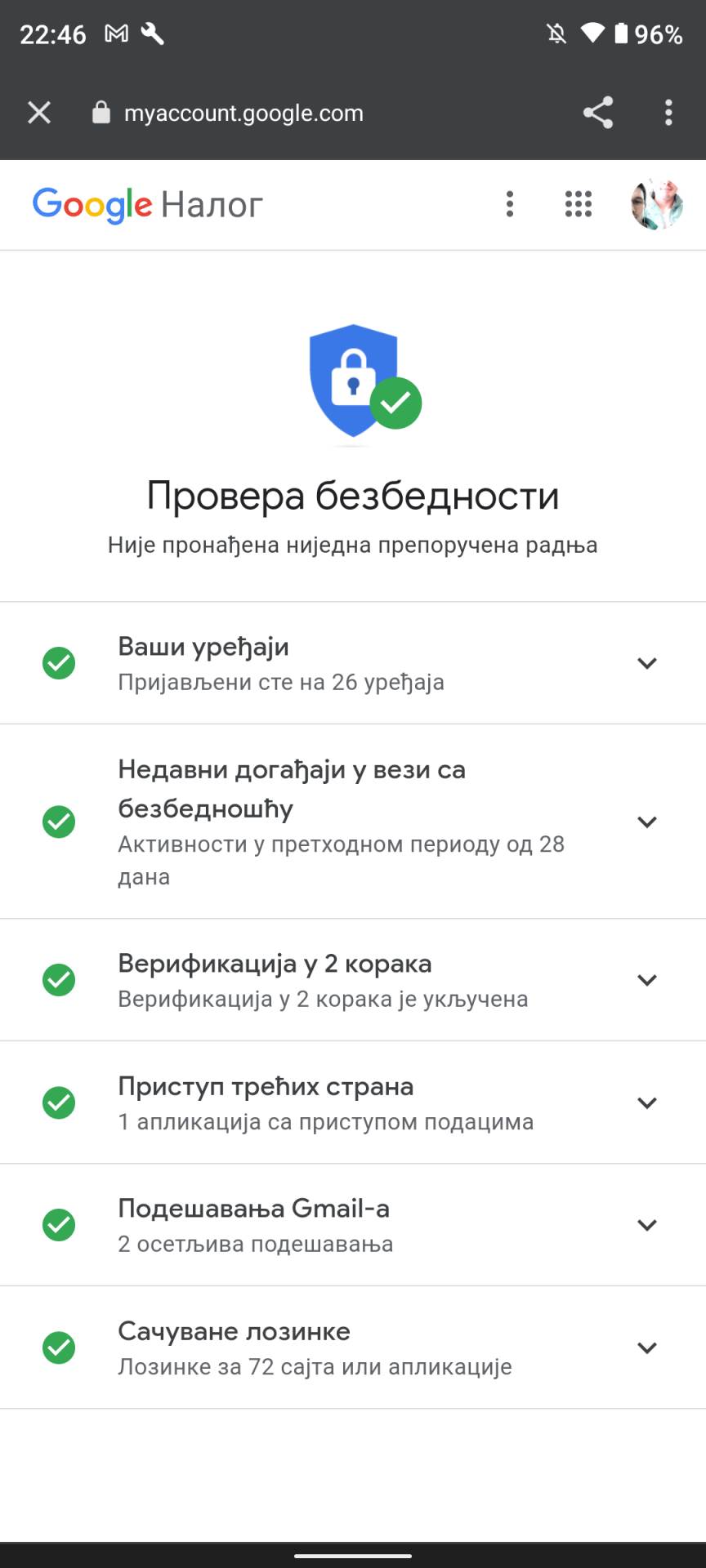Expand the Приступ трећих страна section

pyautogui.click(x=646, y=1102)
